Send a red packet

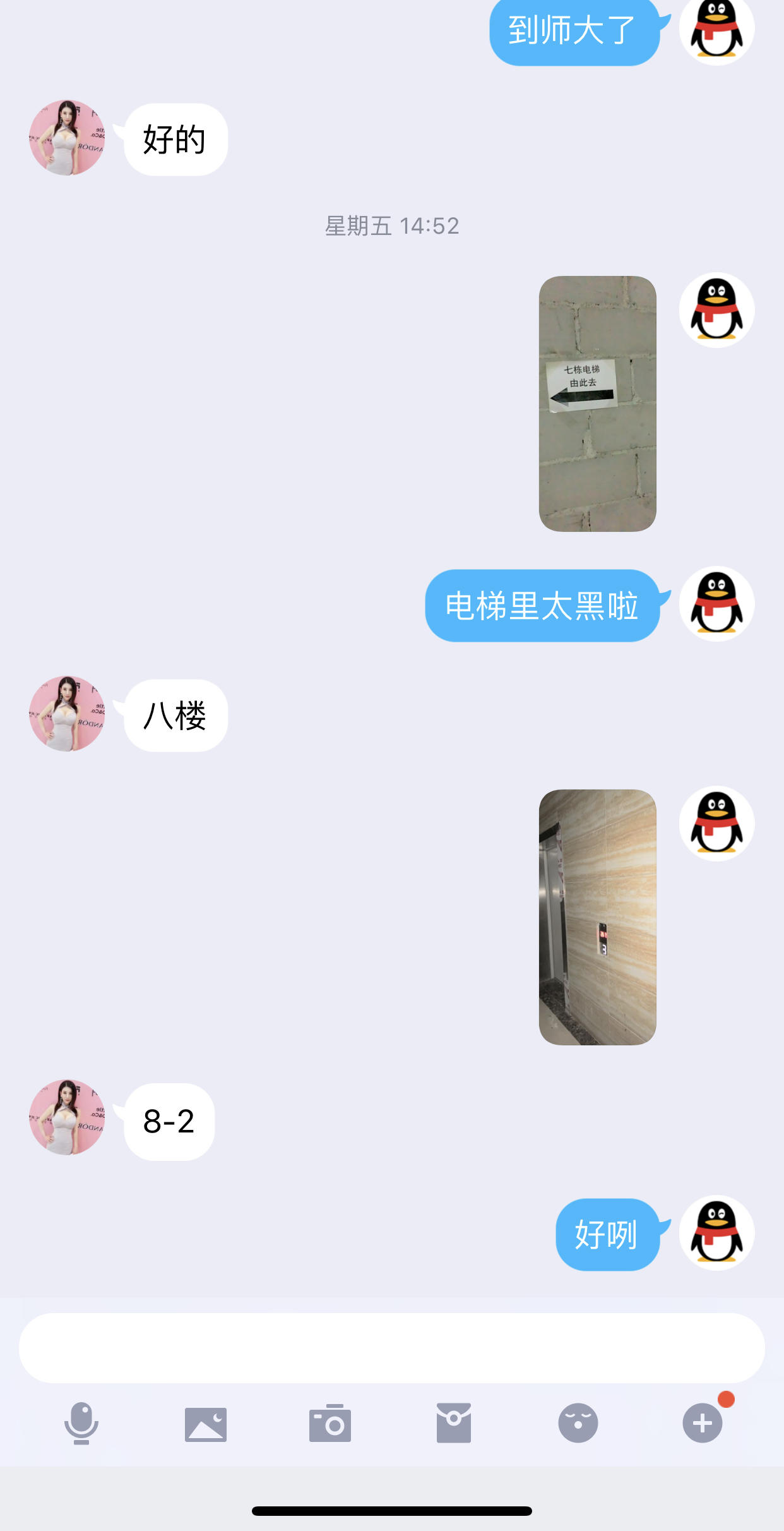[x=454, y=1424]
